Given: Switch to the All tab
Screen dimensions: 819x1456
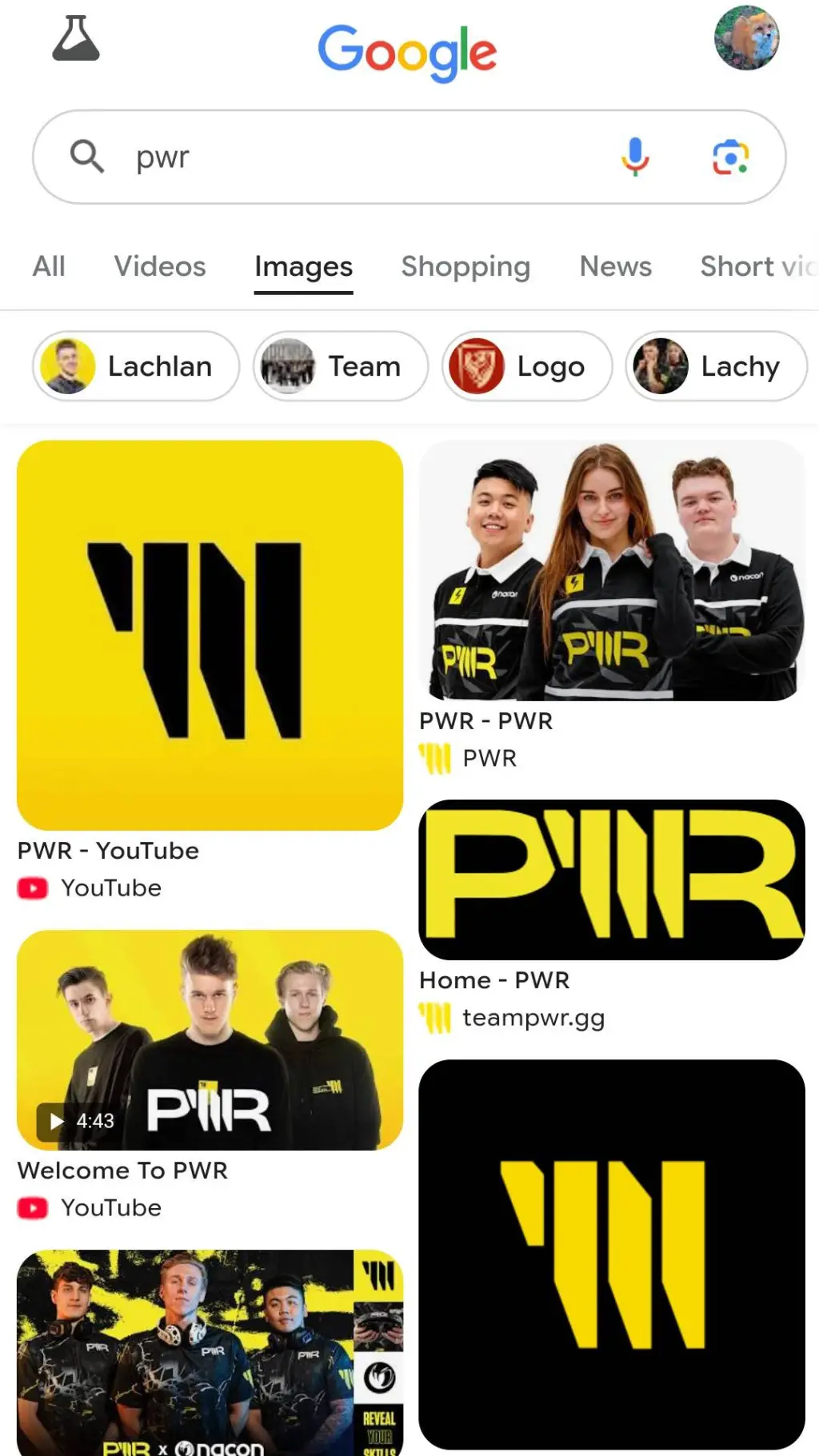Looking at the screenshot, I should click(x=49, y=266).
